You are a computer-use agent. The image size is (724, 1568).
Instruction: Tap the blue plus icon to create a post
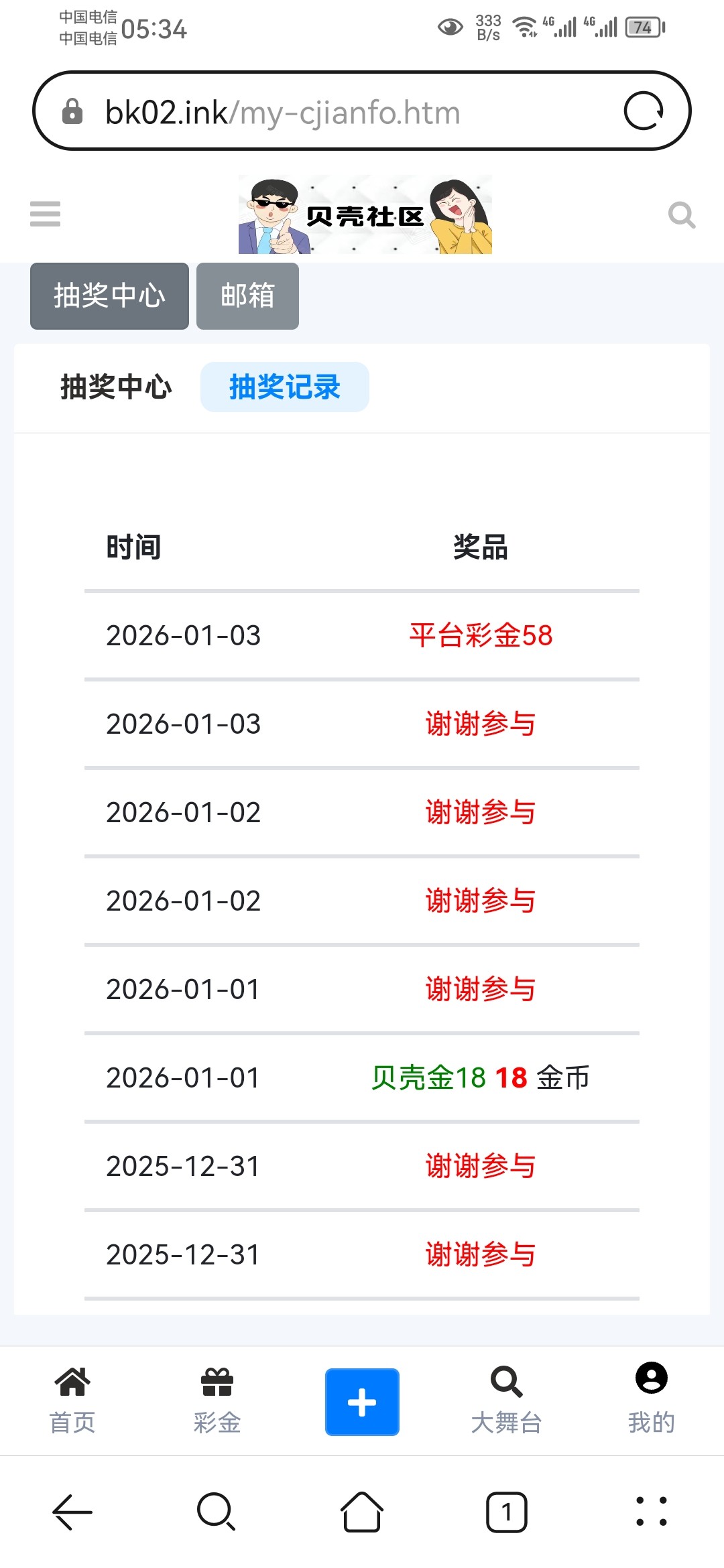point(361,1400)
